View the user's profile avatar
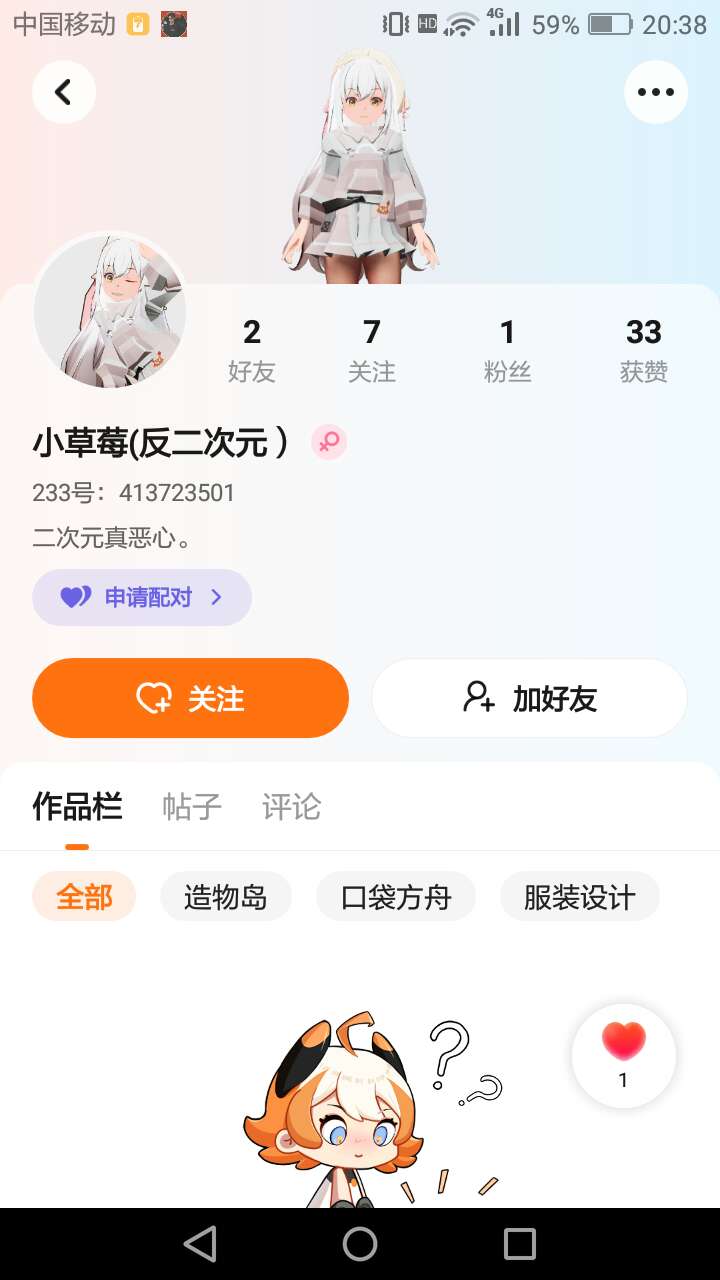This screenshot has height=1280, width=720. [110, 312]
